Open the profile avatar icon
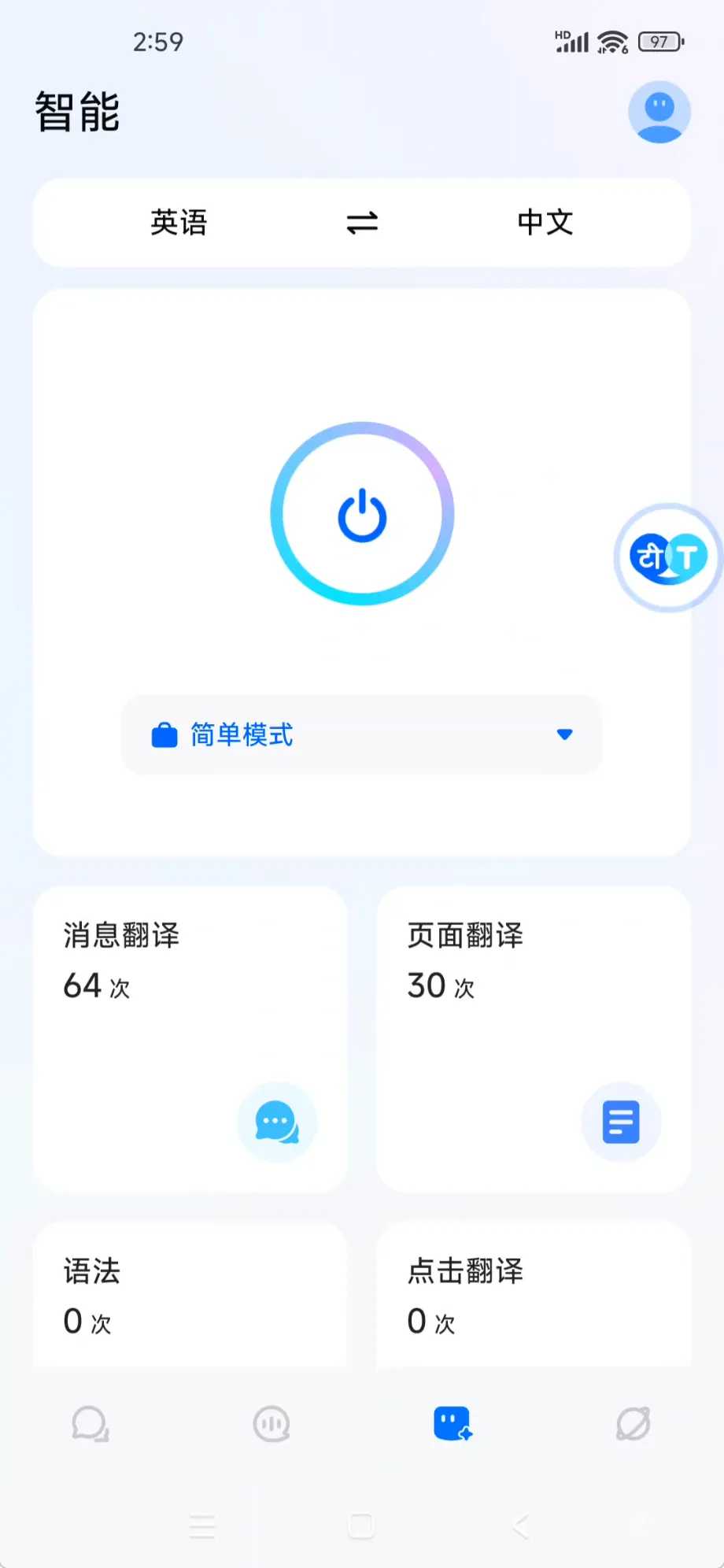This screenshot has height=1568, width=724. point(659,112)
